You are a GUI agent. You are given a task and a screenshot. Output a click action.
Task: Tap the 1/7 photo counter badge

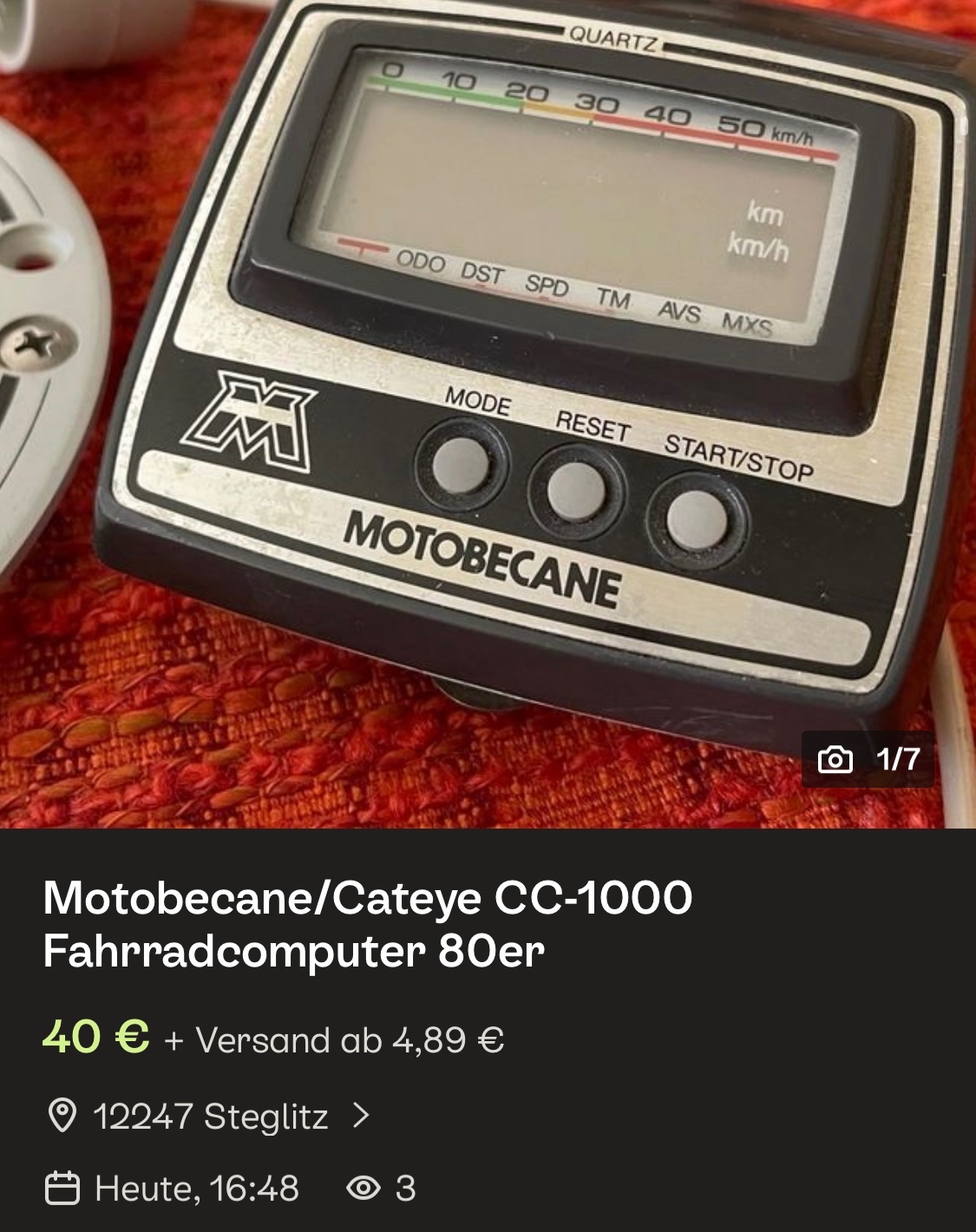[868, 759]
